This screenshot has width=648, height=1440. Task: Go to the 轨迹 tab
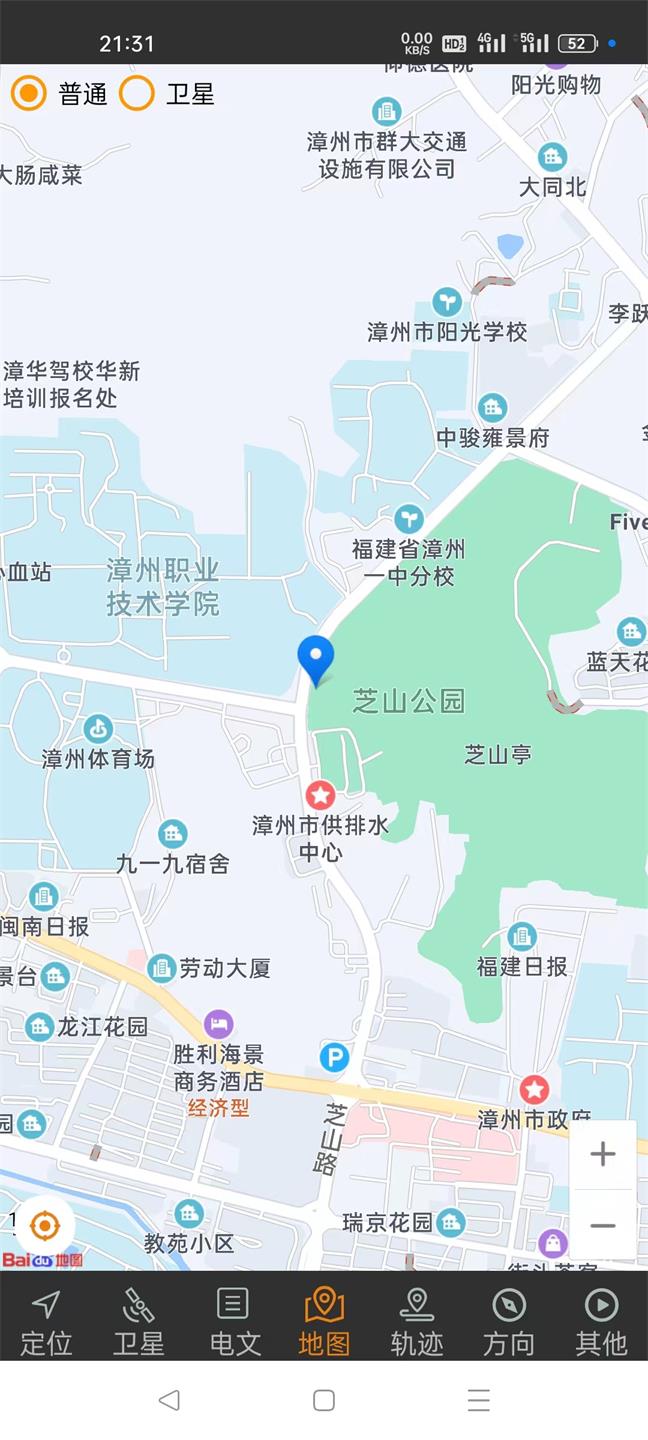(x=416, y=1321)
